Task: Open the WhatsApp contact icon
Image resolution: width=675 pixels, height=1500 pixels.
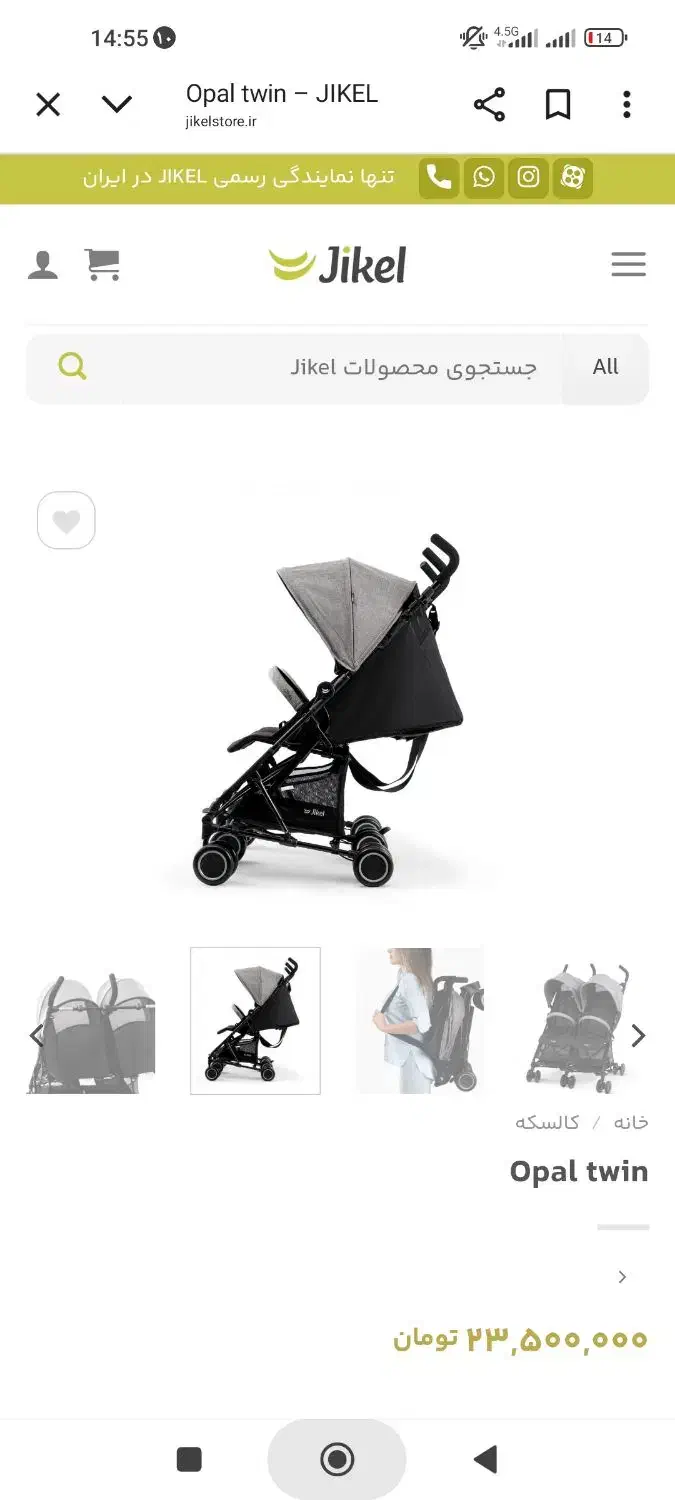Action: (484, 178)
